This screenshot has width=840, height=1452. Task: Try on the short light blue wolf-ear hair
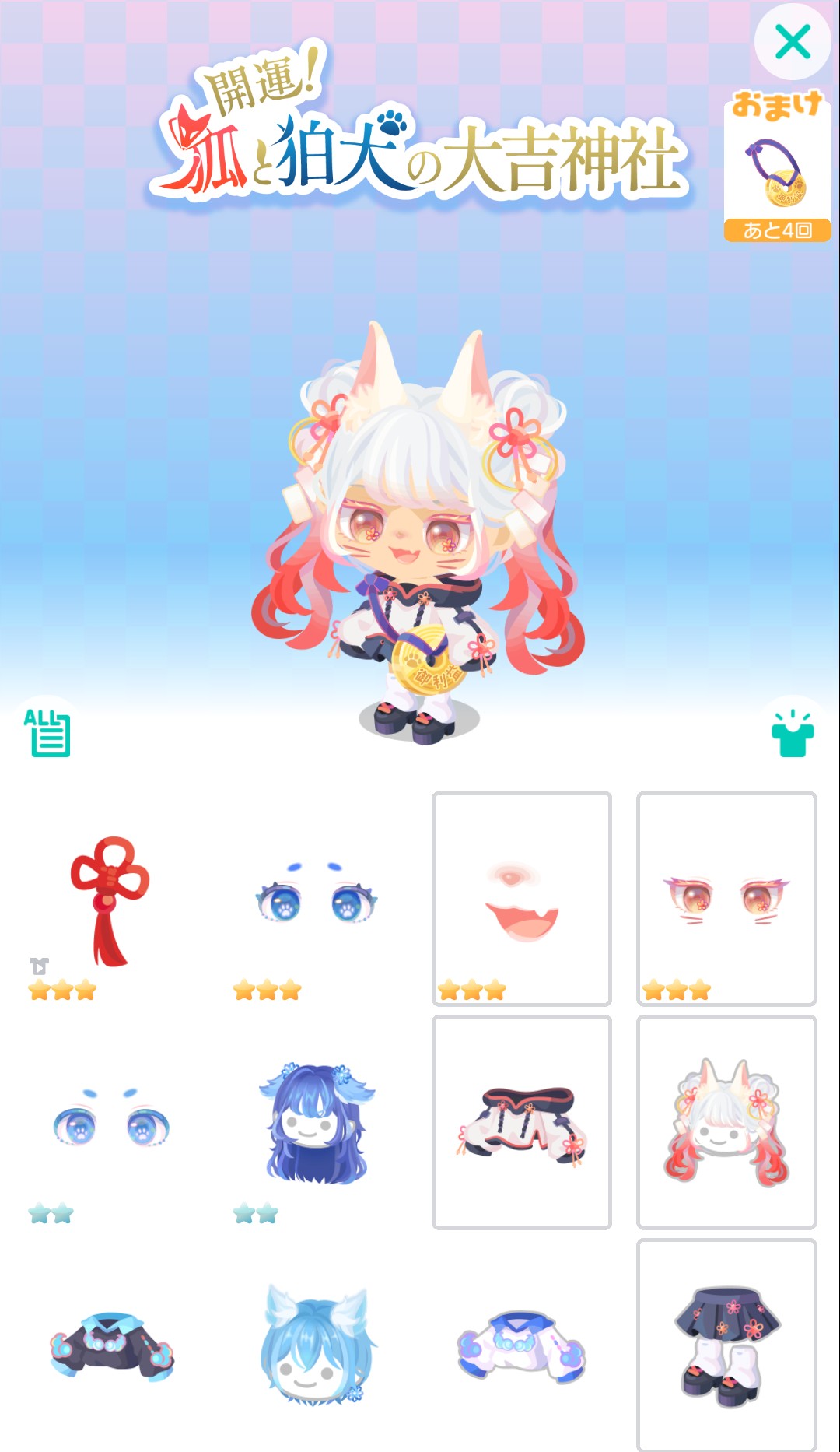316,1346
